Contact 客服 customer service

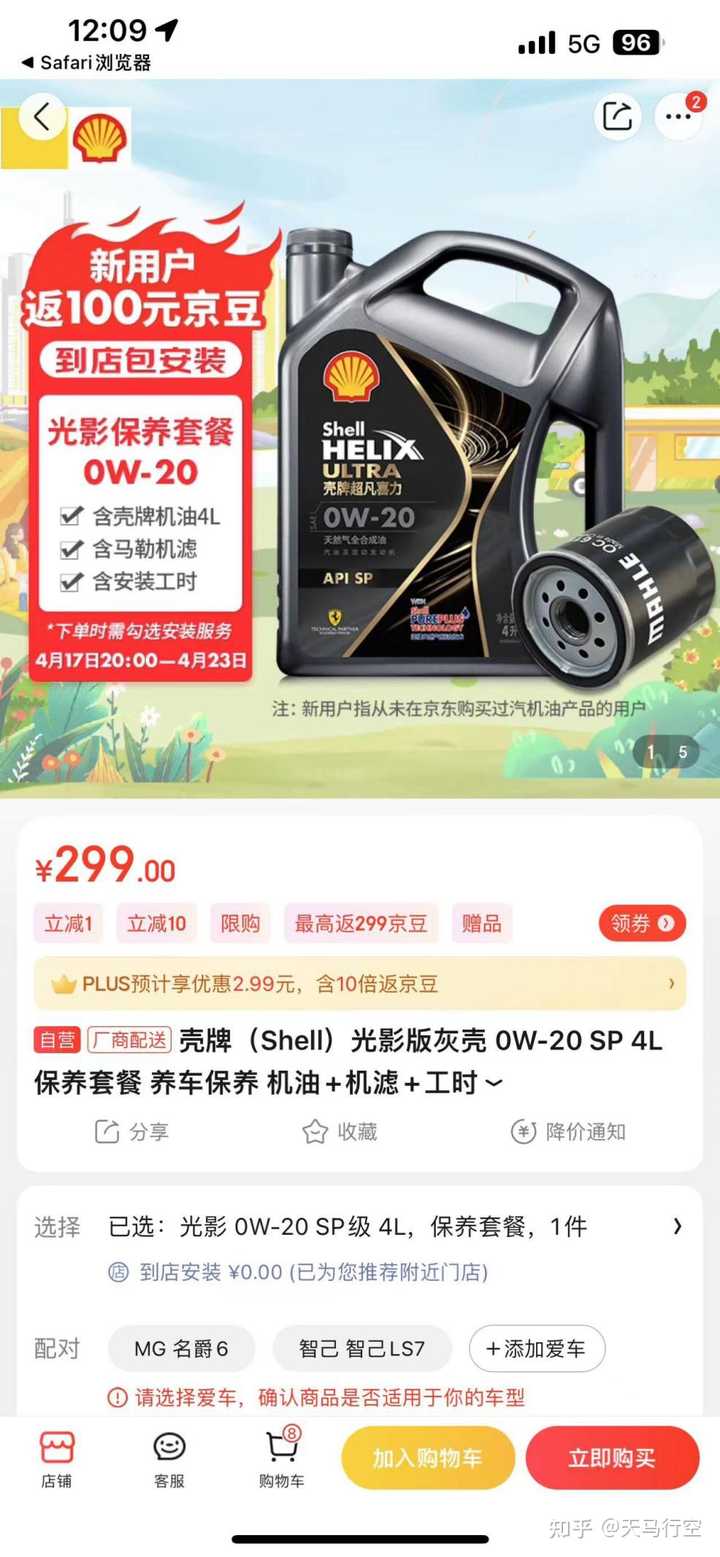click(x=169, y=1459)
